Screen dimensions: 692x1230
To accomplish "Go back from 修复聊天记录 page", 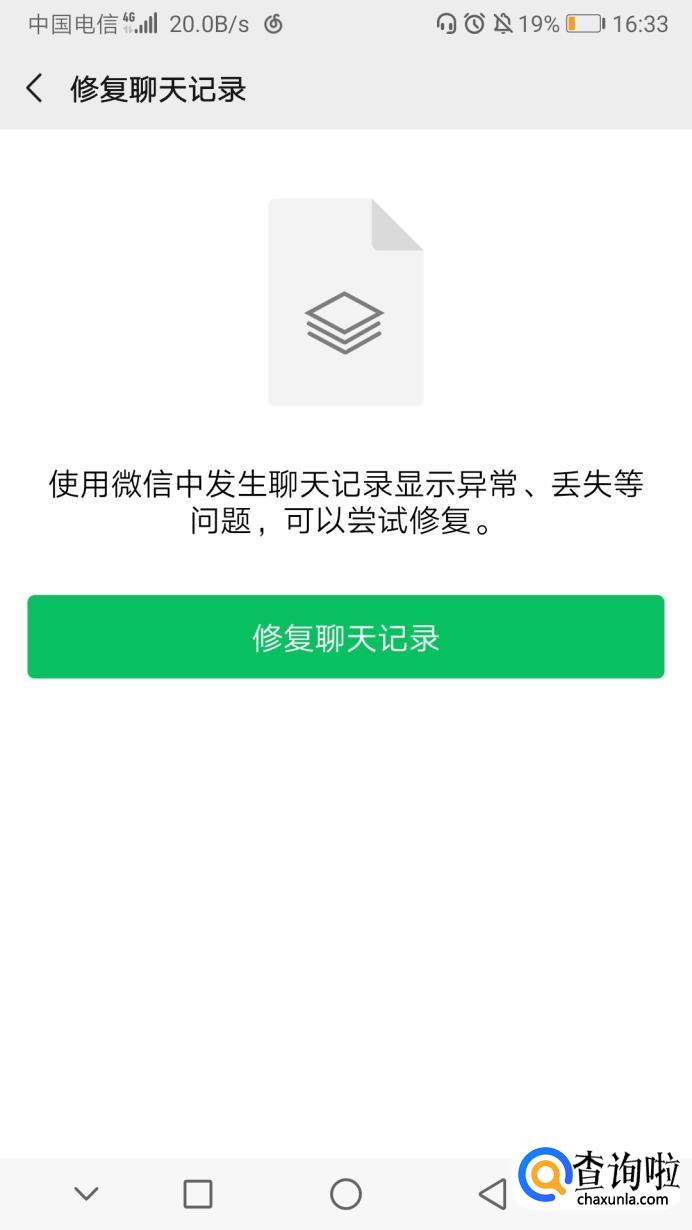I will [35, 88].
